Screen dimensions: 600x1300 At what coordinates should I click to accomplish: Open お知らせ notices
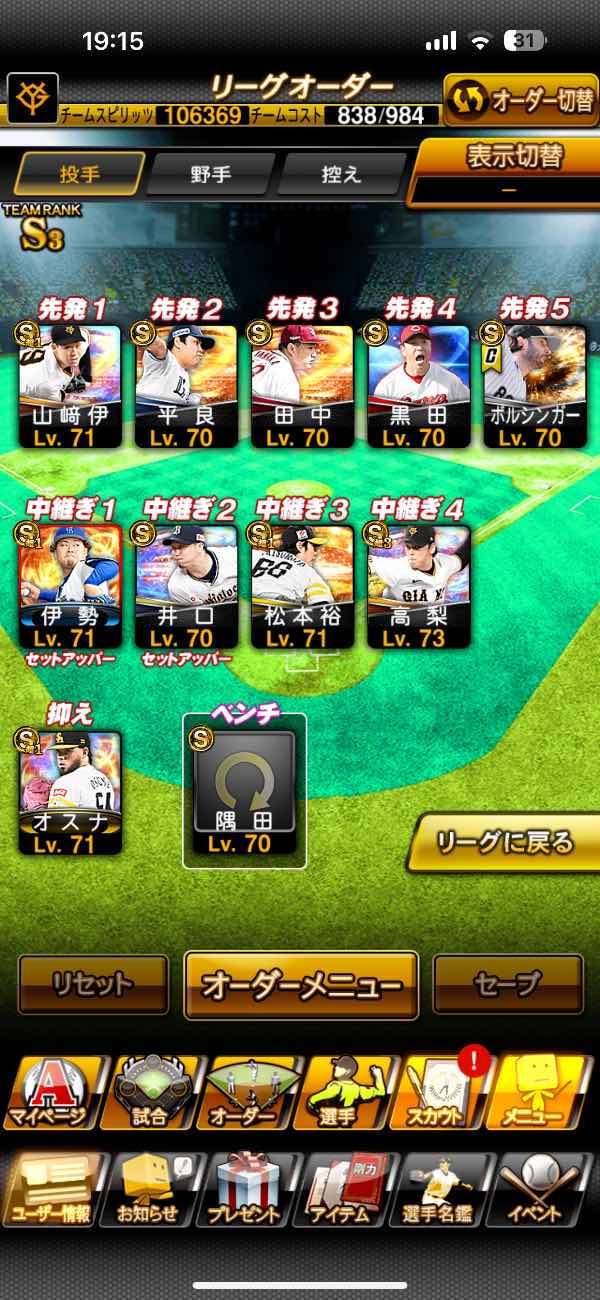(x=148, y=1190)
